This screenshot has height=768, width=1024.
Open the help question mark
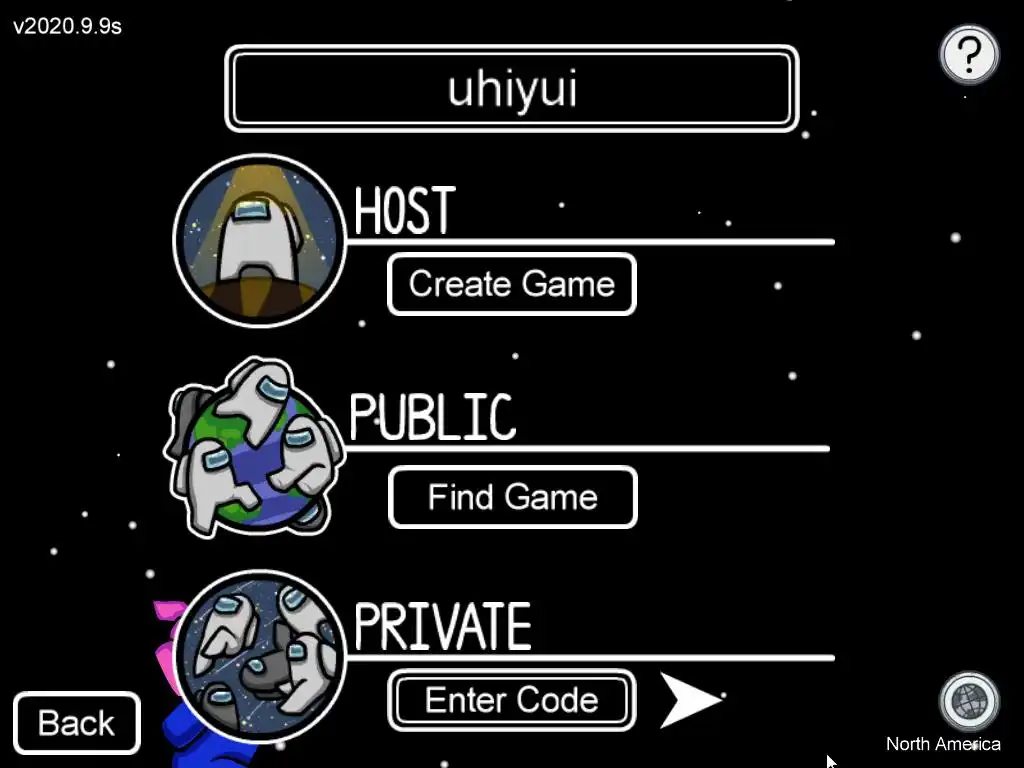tap(969, 54)
